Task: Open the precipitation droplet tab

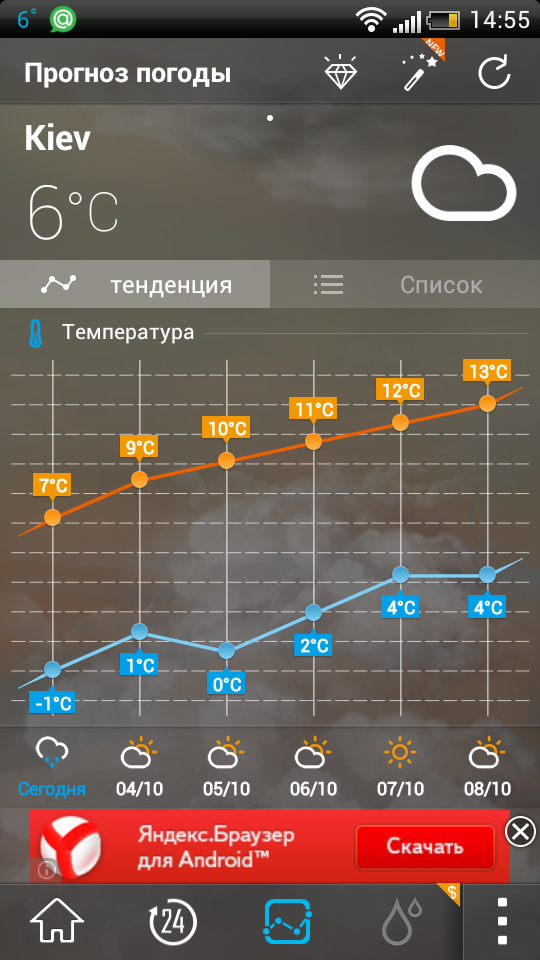Action: (402, 921)
